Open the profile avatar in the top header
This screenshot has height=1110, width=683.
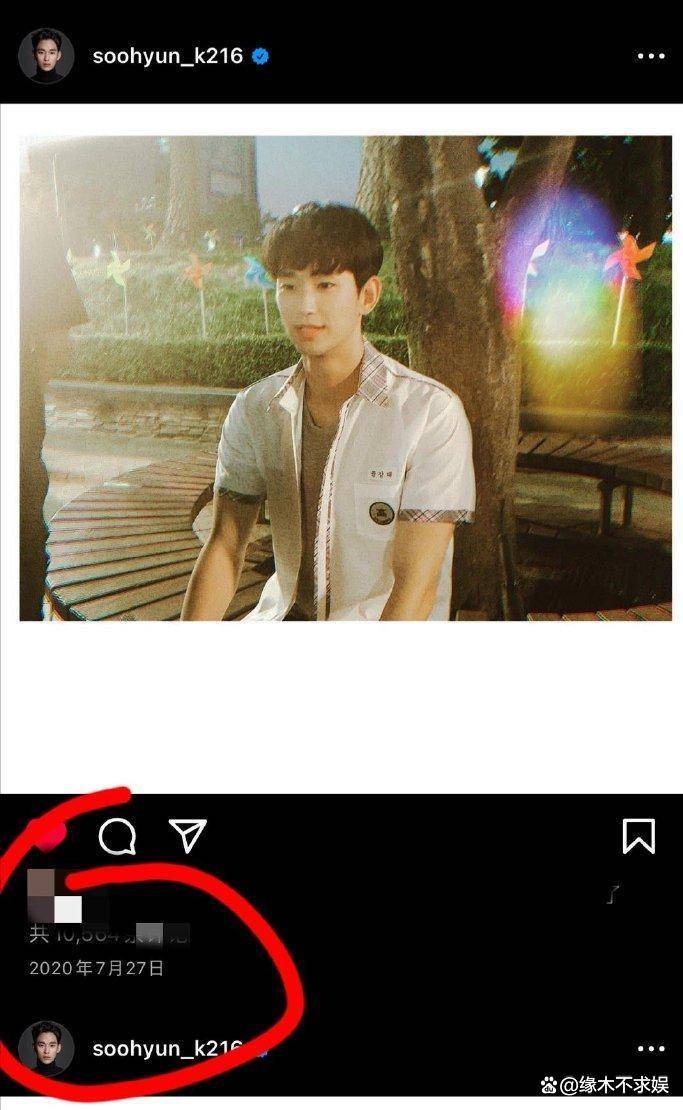click(46, 56)
